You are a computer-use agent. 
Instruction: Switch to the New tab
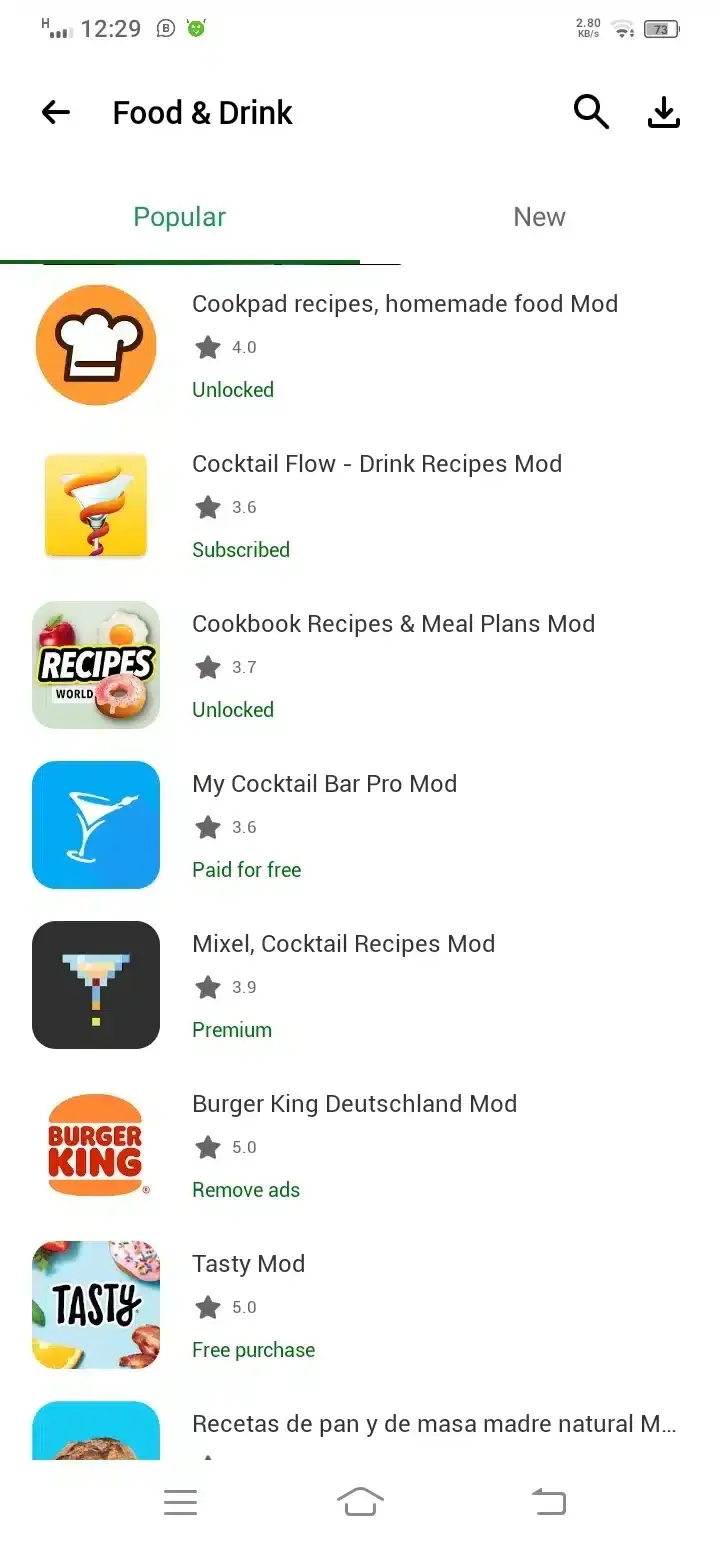click(x=539, y=217)
